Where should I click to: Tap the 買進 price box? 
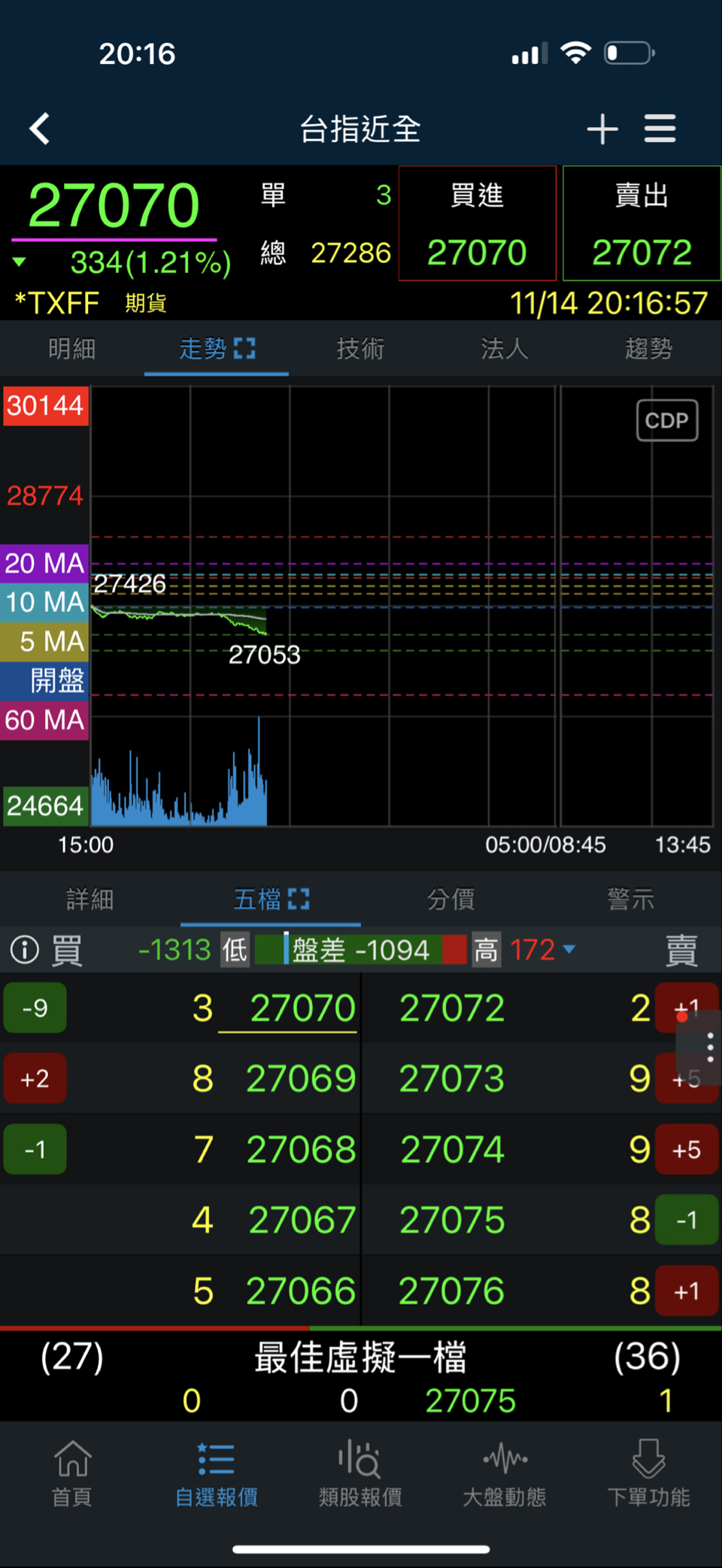pos(477,223)
